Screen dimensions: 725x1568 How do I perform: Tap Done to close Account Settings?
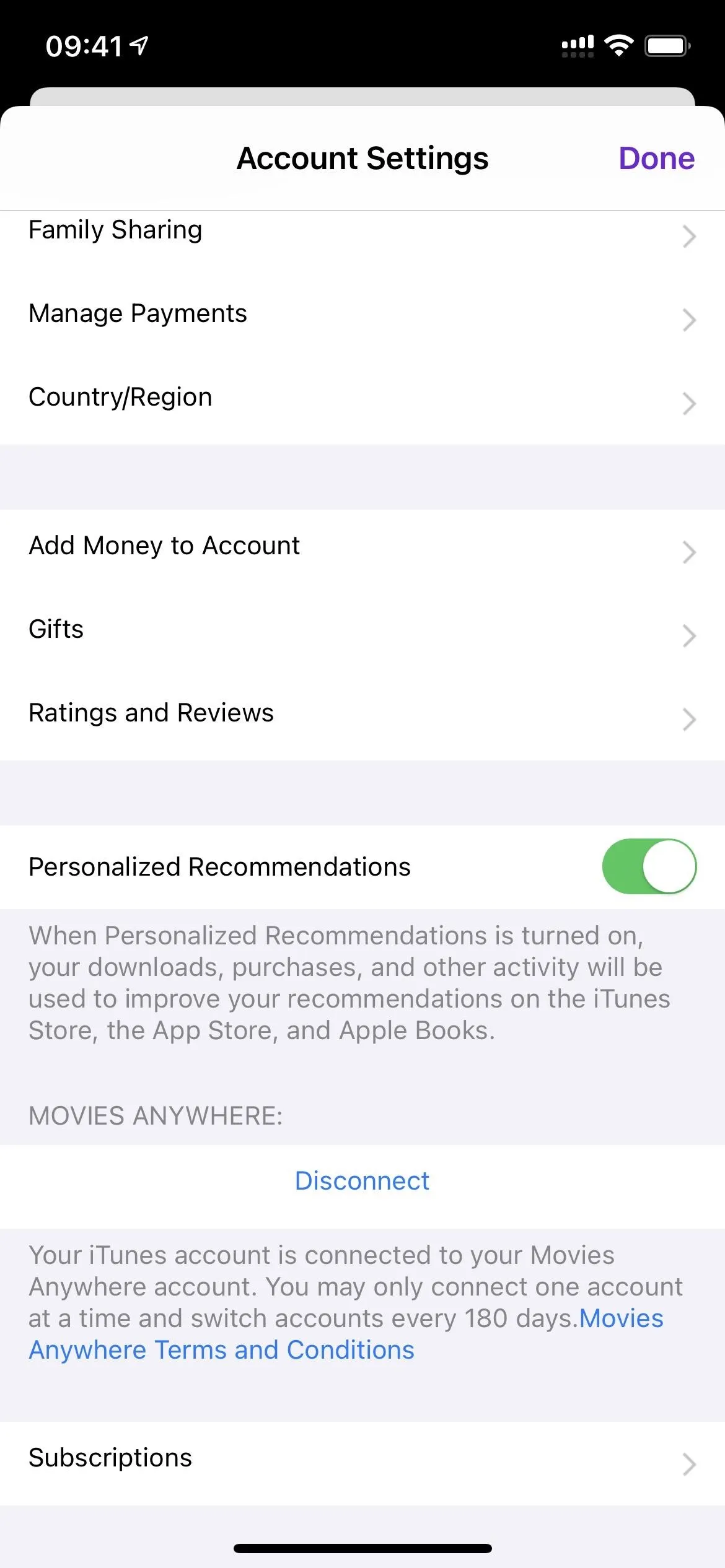656,159
